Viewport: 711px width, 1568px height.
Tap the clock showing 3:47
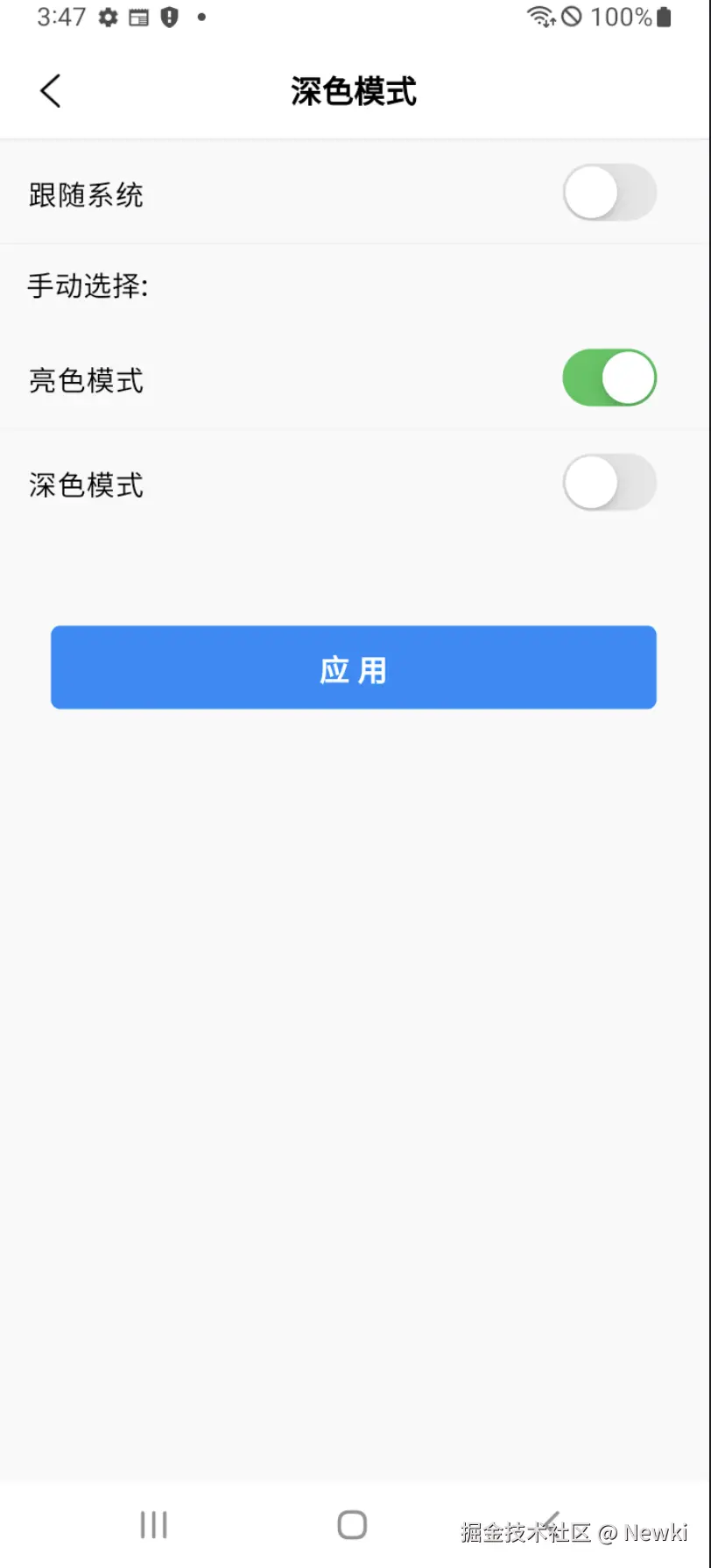coord(60,16)
